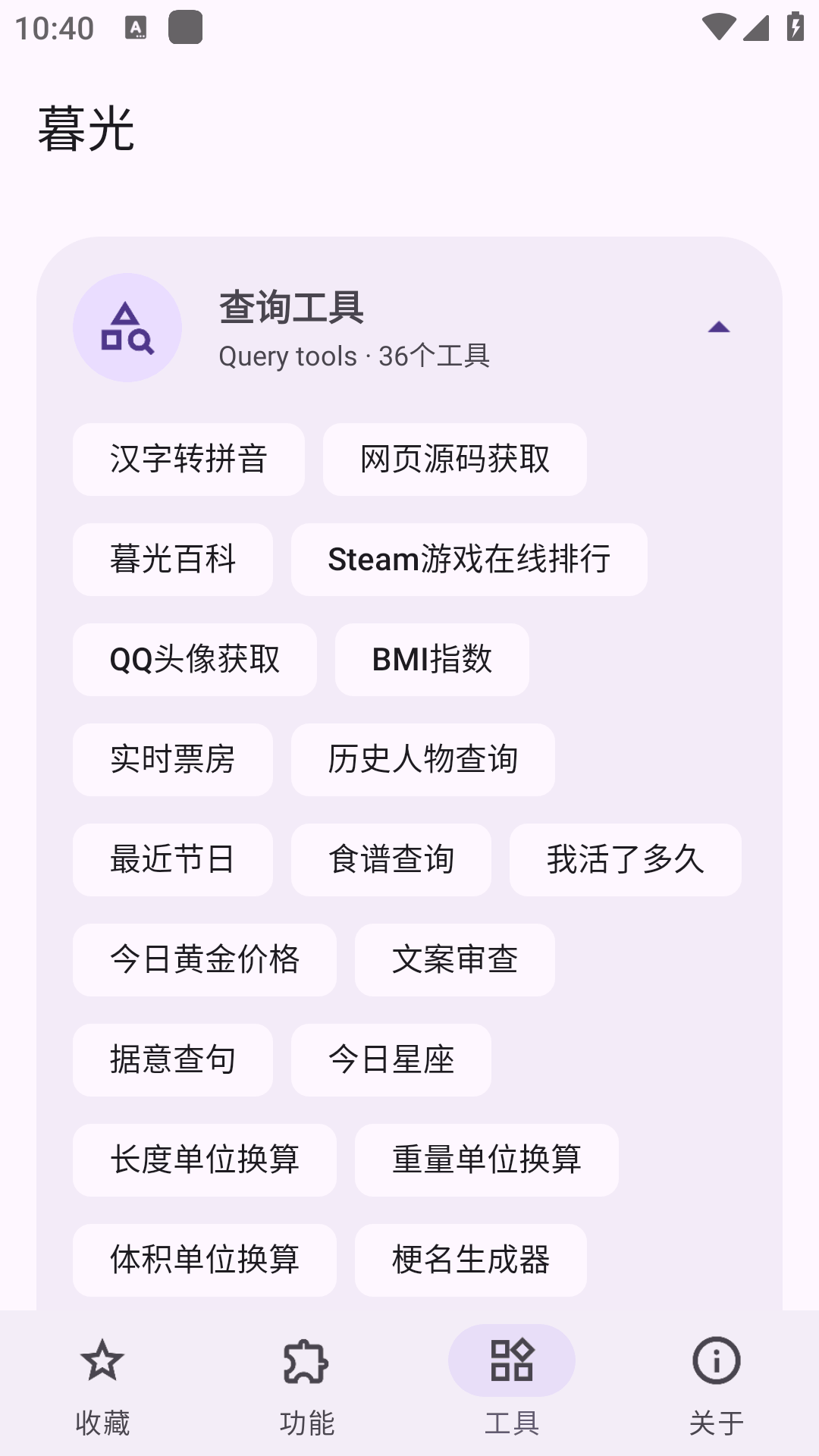Open 历史人物查询 lookup
Viewport: 819px width, 1456px height.
(423, 760)
